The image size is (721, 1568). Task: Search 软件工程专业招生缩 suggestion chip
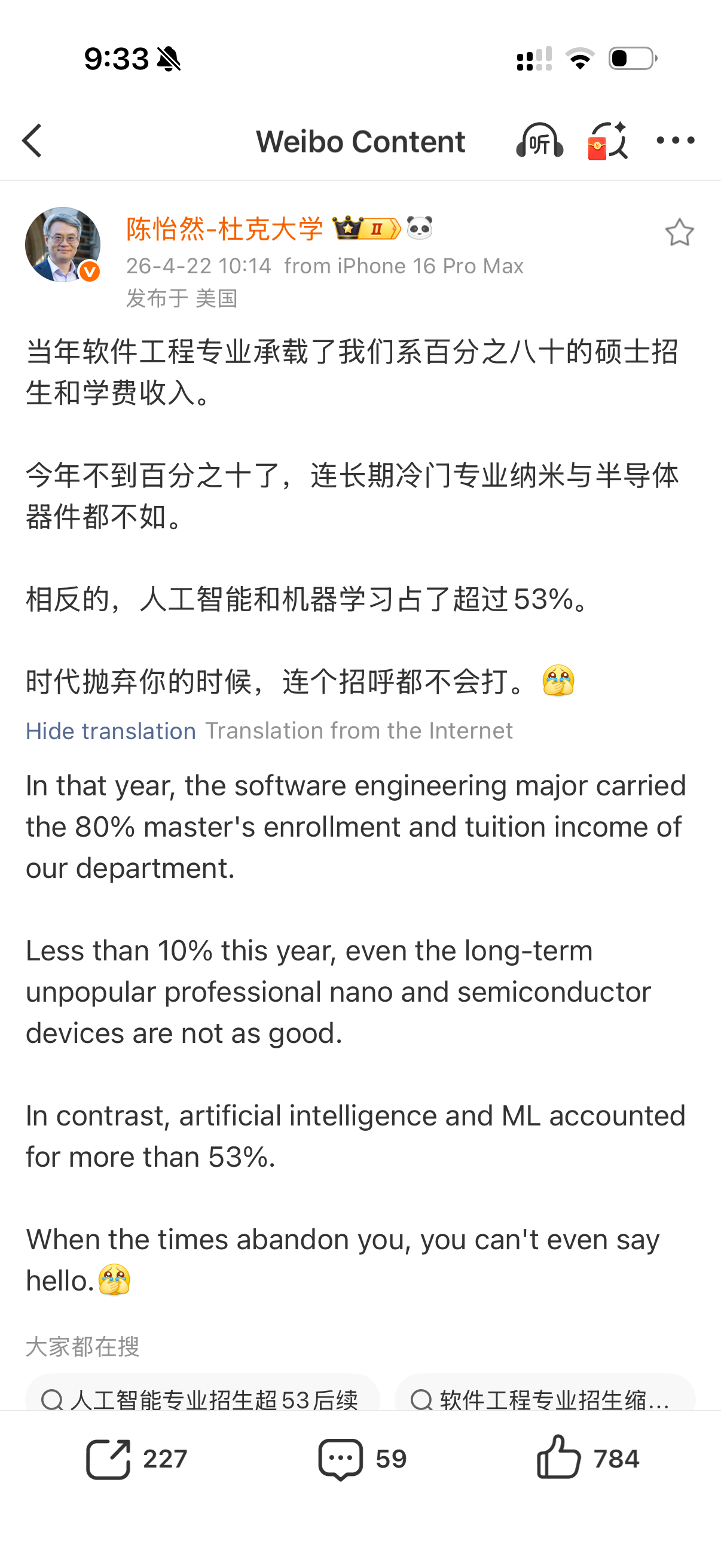[x=545, y=1396]
